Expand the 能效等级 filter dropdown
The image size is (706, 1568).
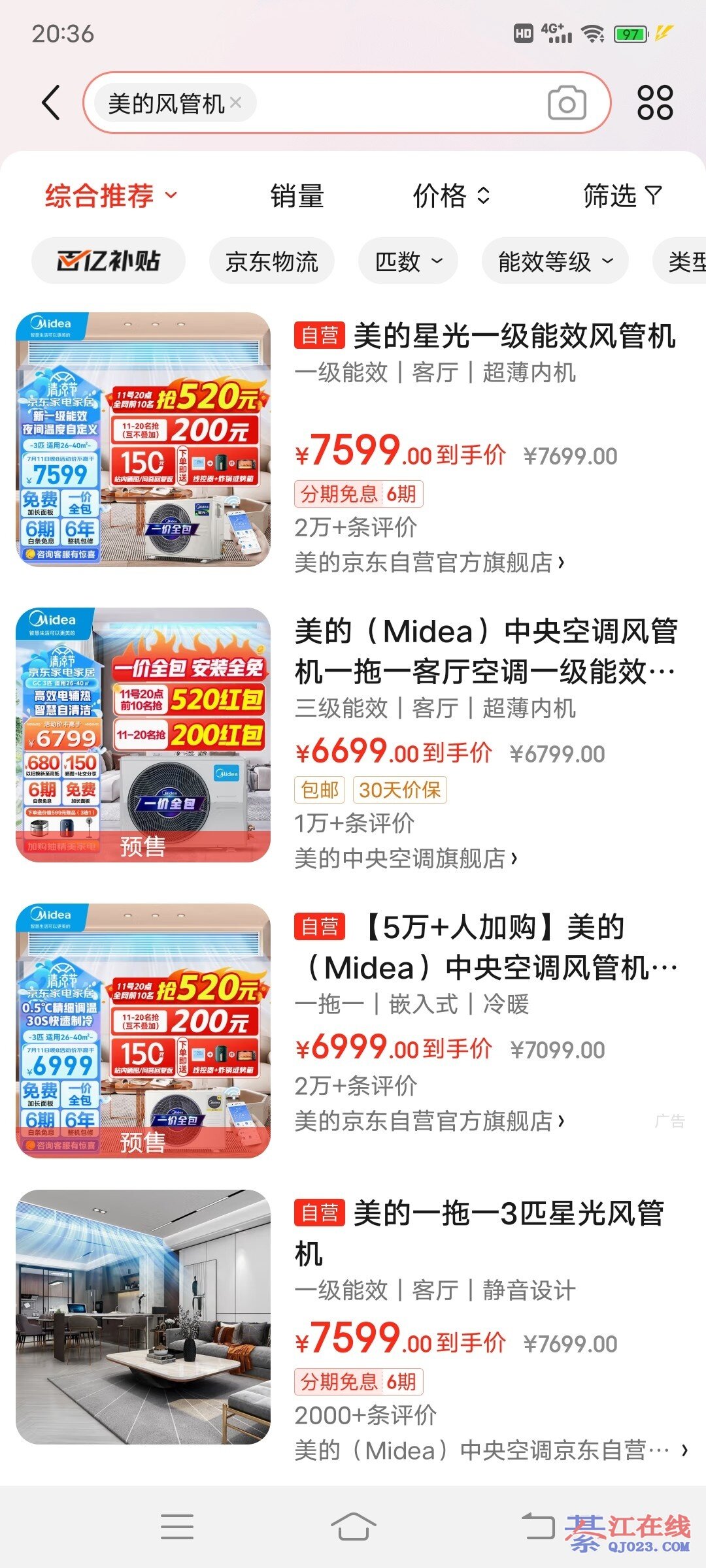[555, 261]
